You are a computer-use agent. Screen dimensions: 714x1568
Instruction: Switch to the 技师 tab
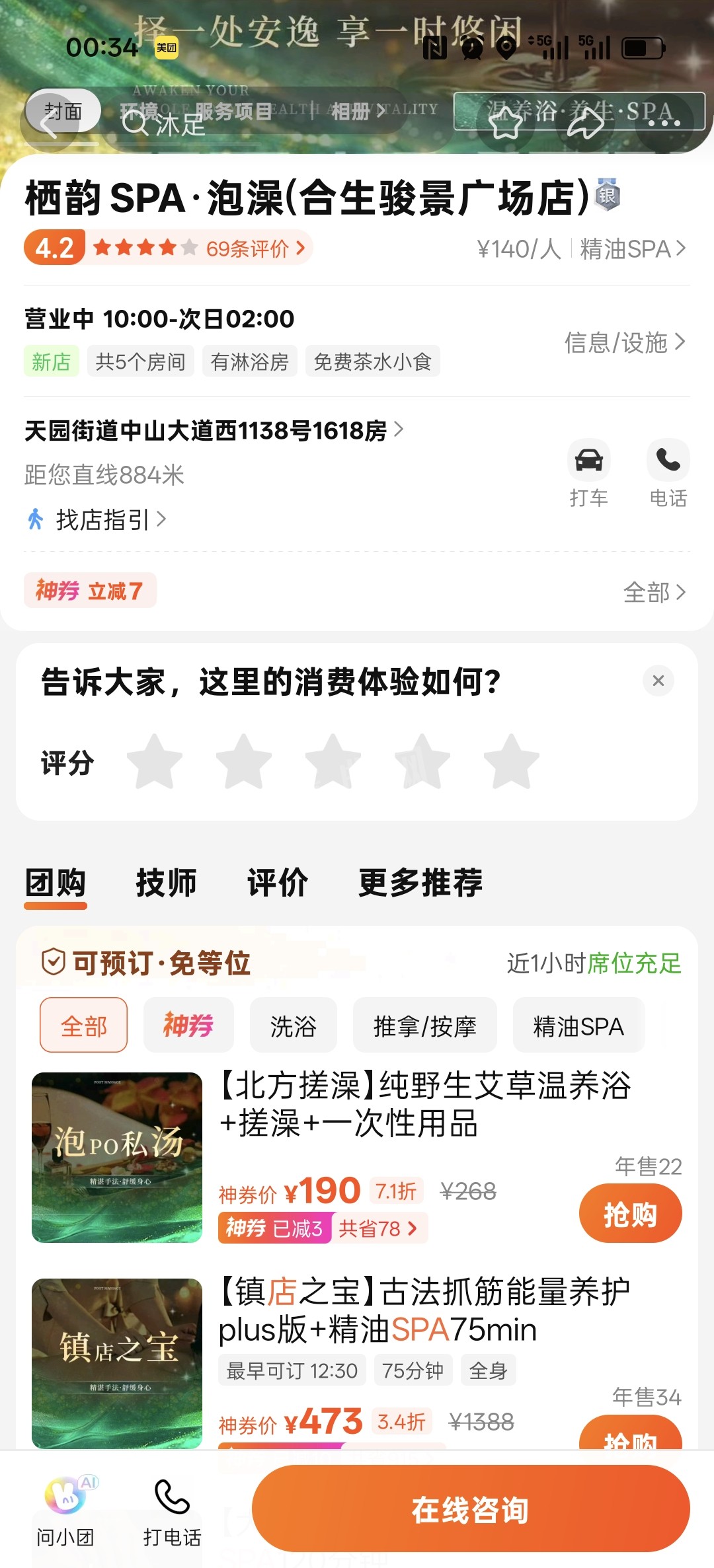coord(166,883)
